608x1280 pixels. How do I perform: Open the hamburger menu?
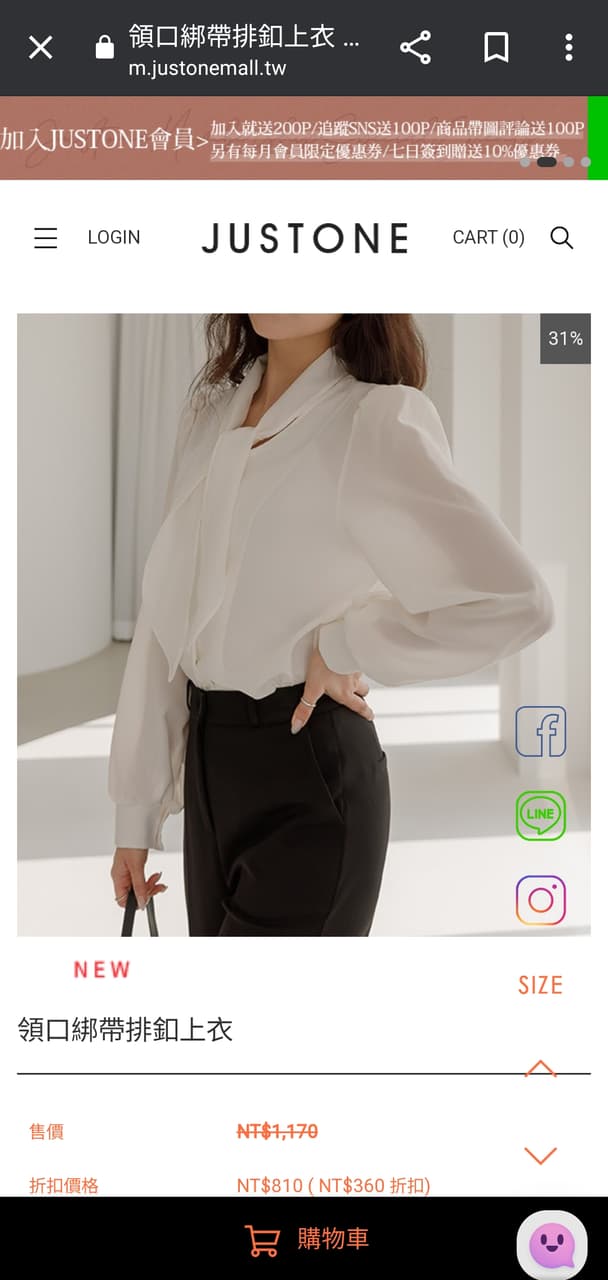point(46,238)
